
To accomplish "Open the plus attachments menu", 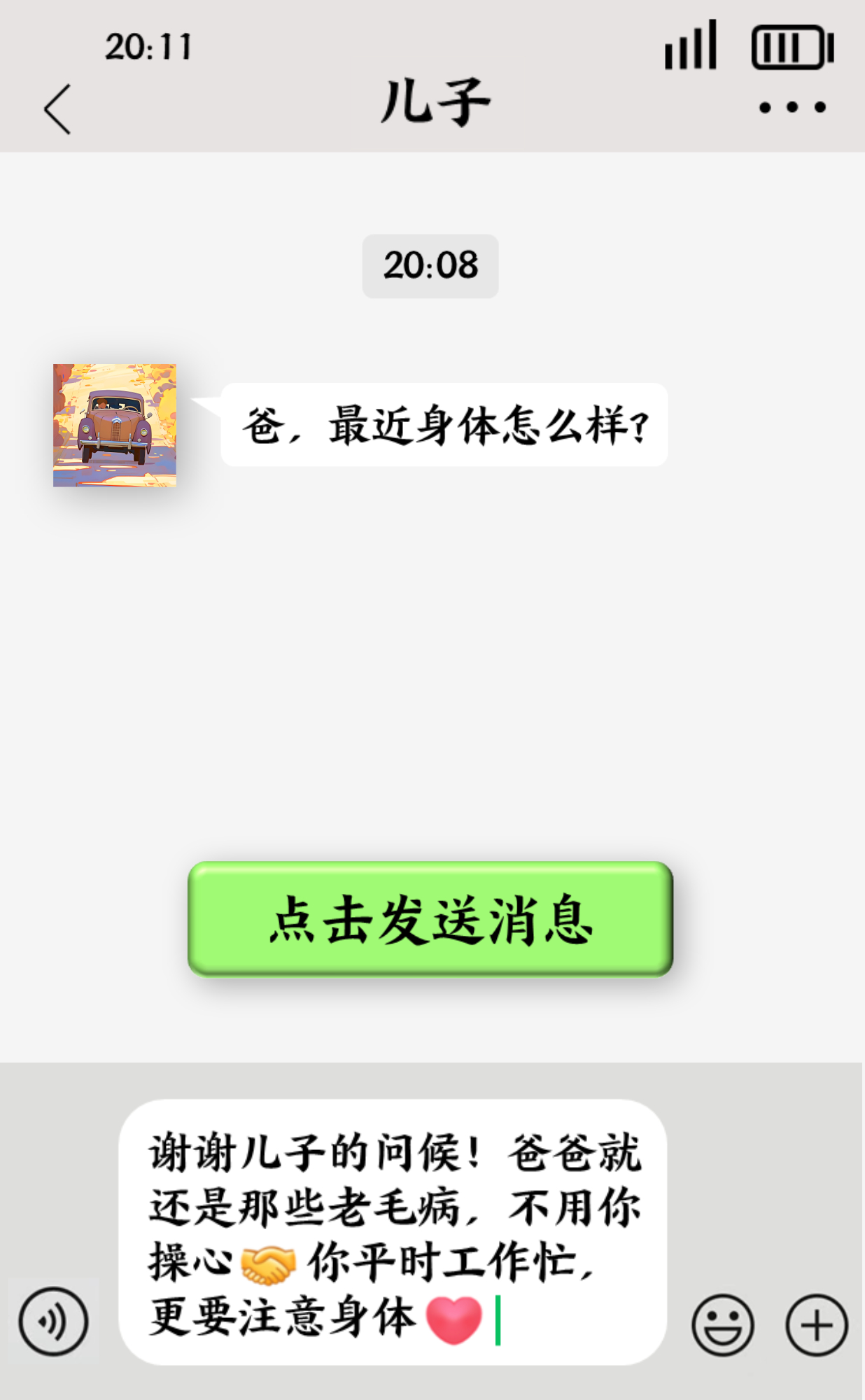I will click(x=817, y=1325).
